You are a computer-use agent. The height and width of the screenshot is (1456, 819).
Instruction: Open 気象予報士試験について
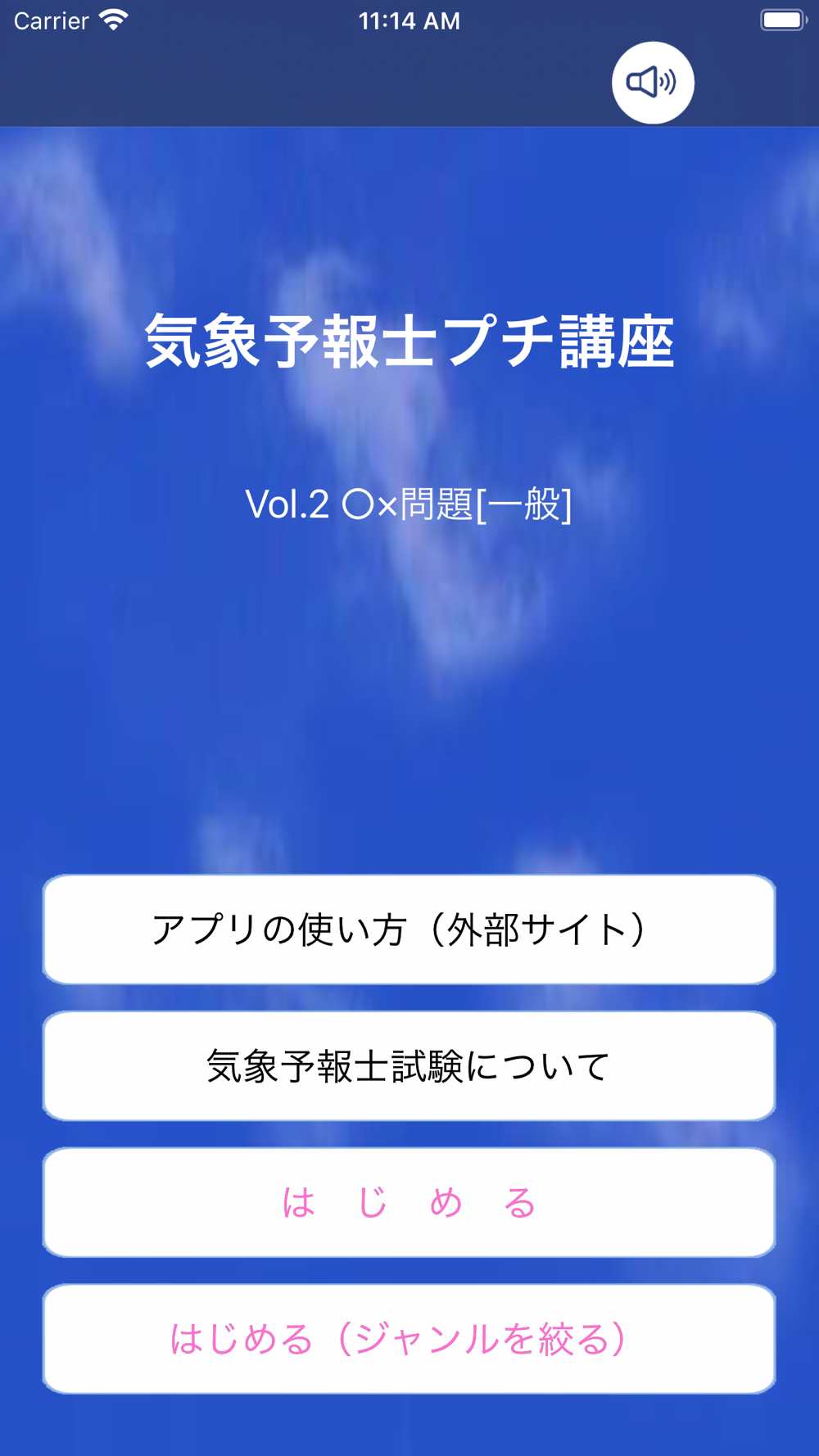(409, 1066)
